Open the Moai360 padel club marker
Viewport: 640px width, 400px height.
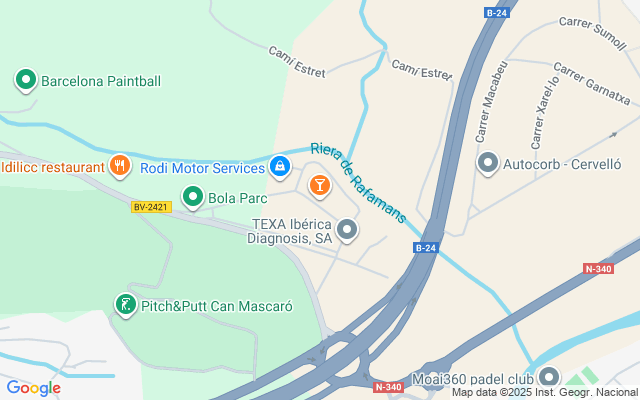[549, 378]
